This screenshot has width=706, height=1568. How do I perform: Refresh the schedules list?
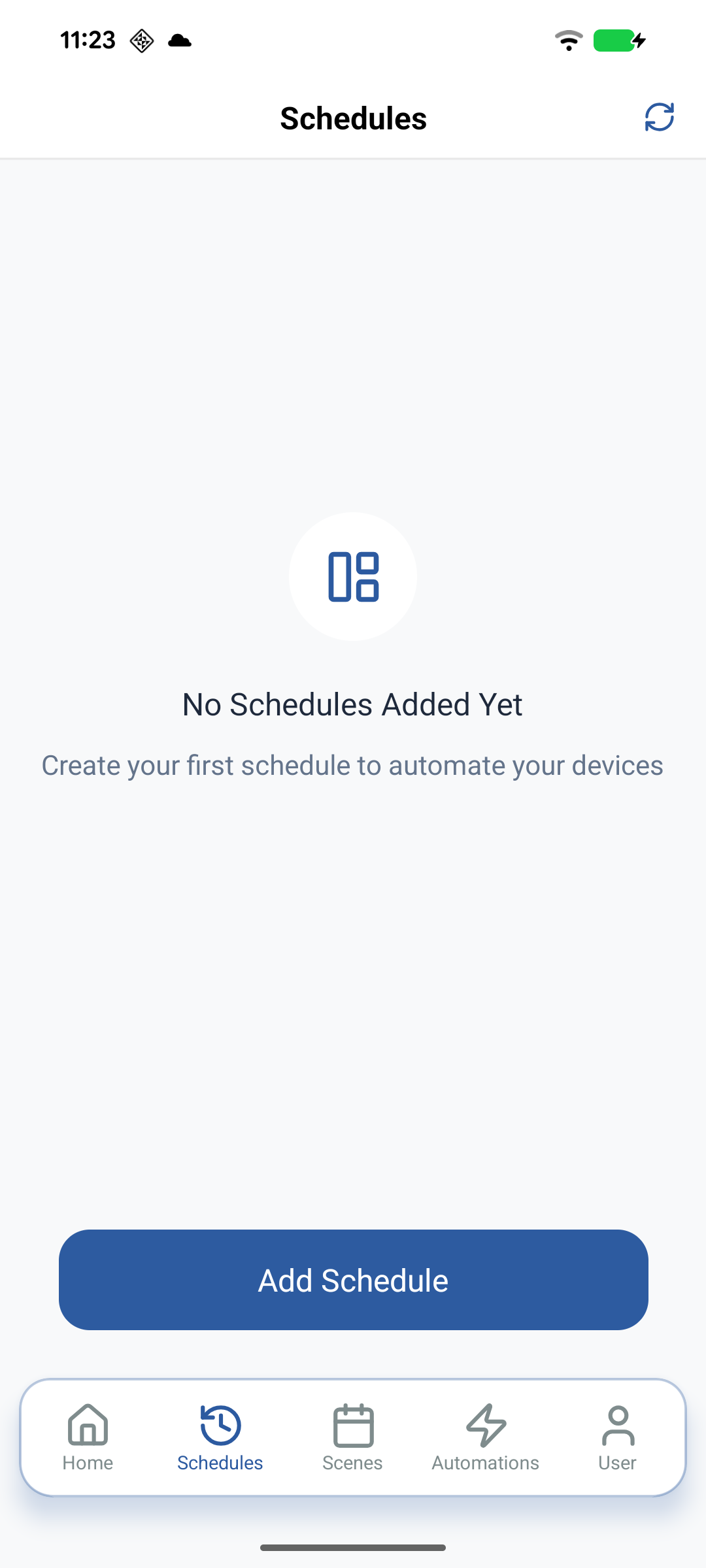(659, 118)
